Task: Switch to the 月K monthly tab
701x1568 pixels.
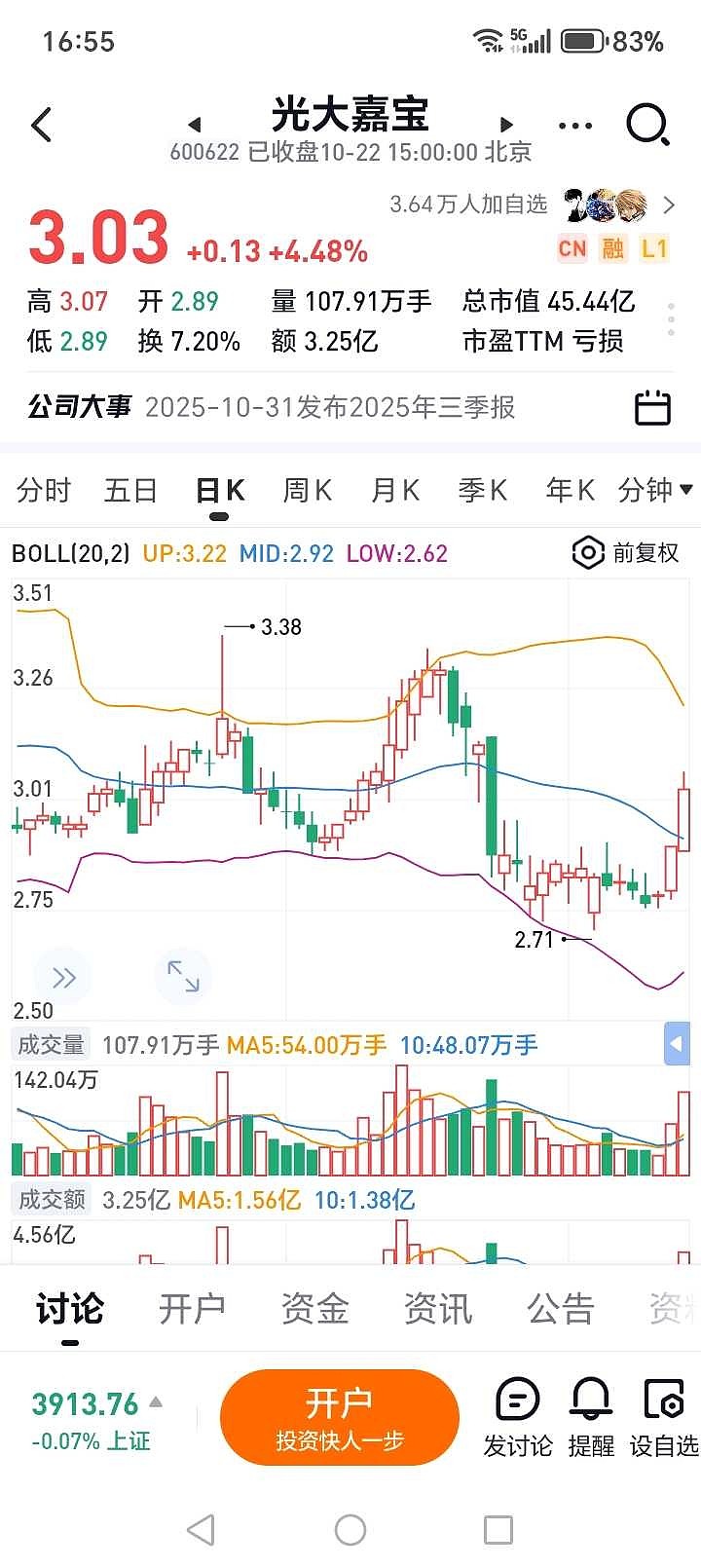Action: pos(393,491)
